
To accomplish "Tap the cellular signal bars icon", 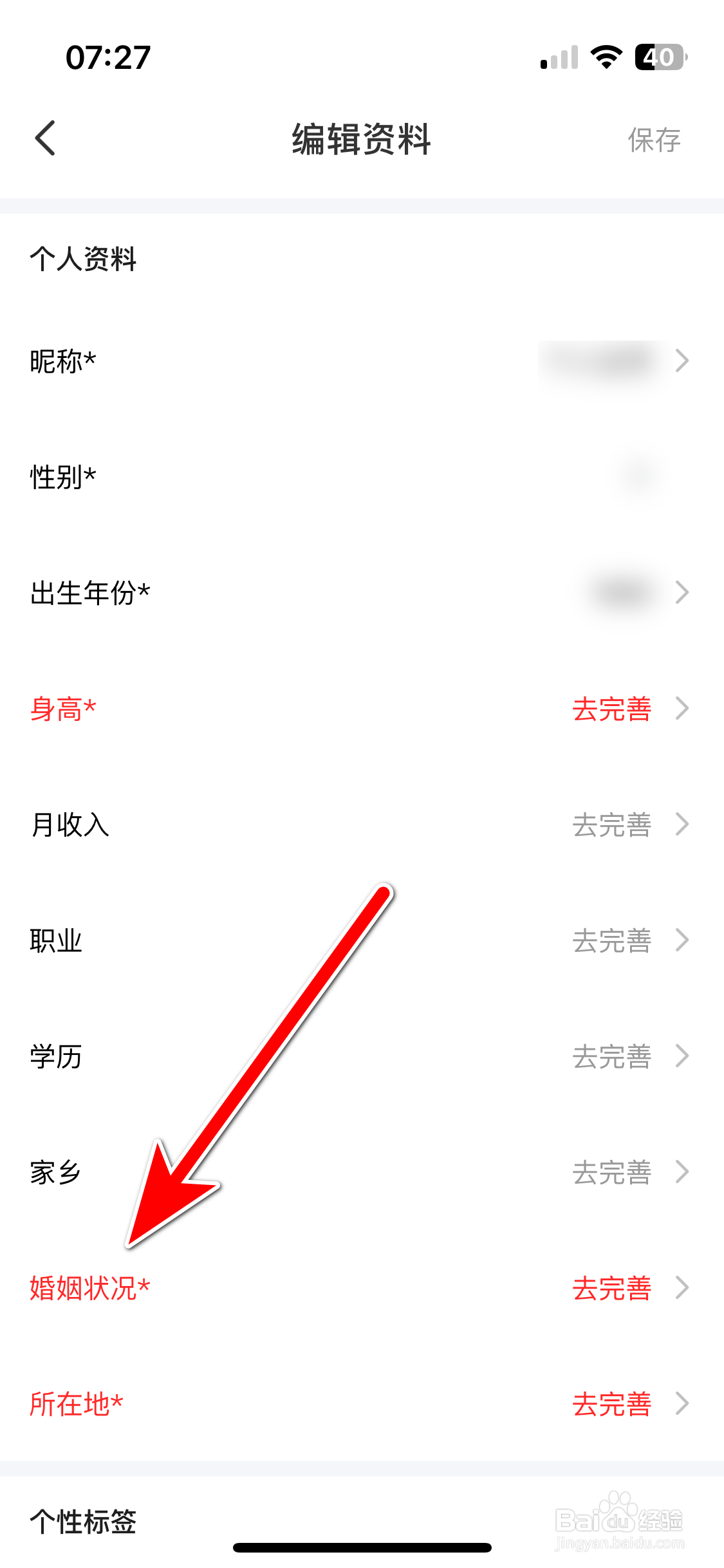I will point(559,58).
